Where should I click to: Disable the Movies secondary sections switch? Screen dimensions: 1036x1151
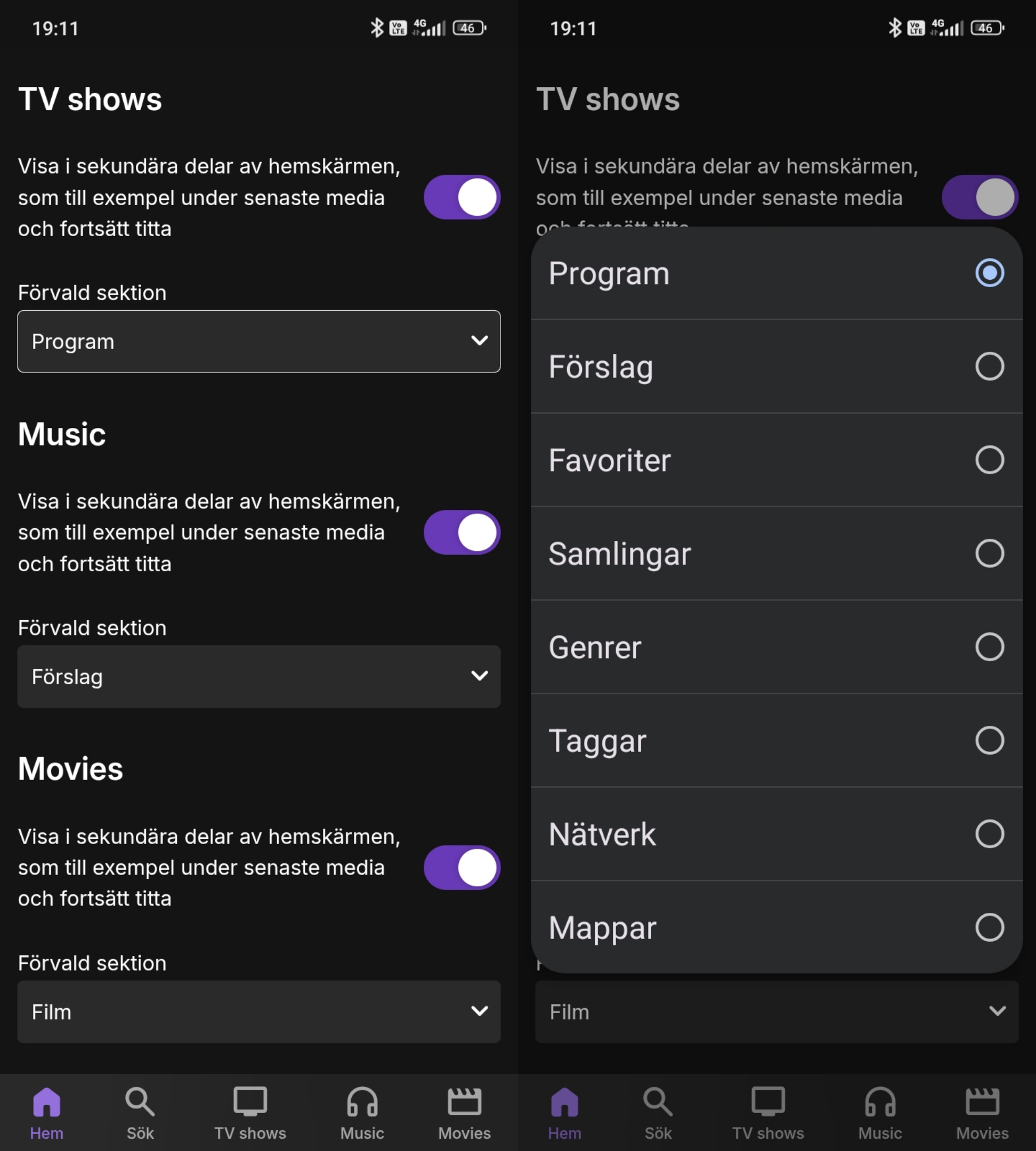coord(462,868)
